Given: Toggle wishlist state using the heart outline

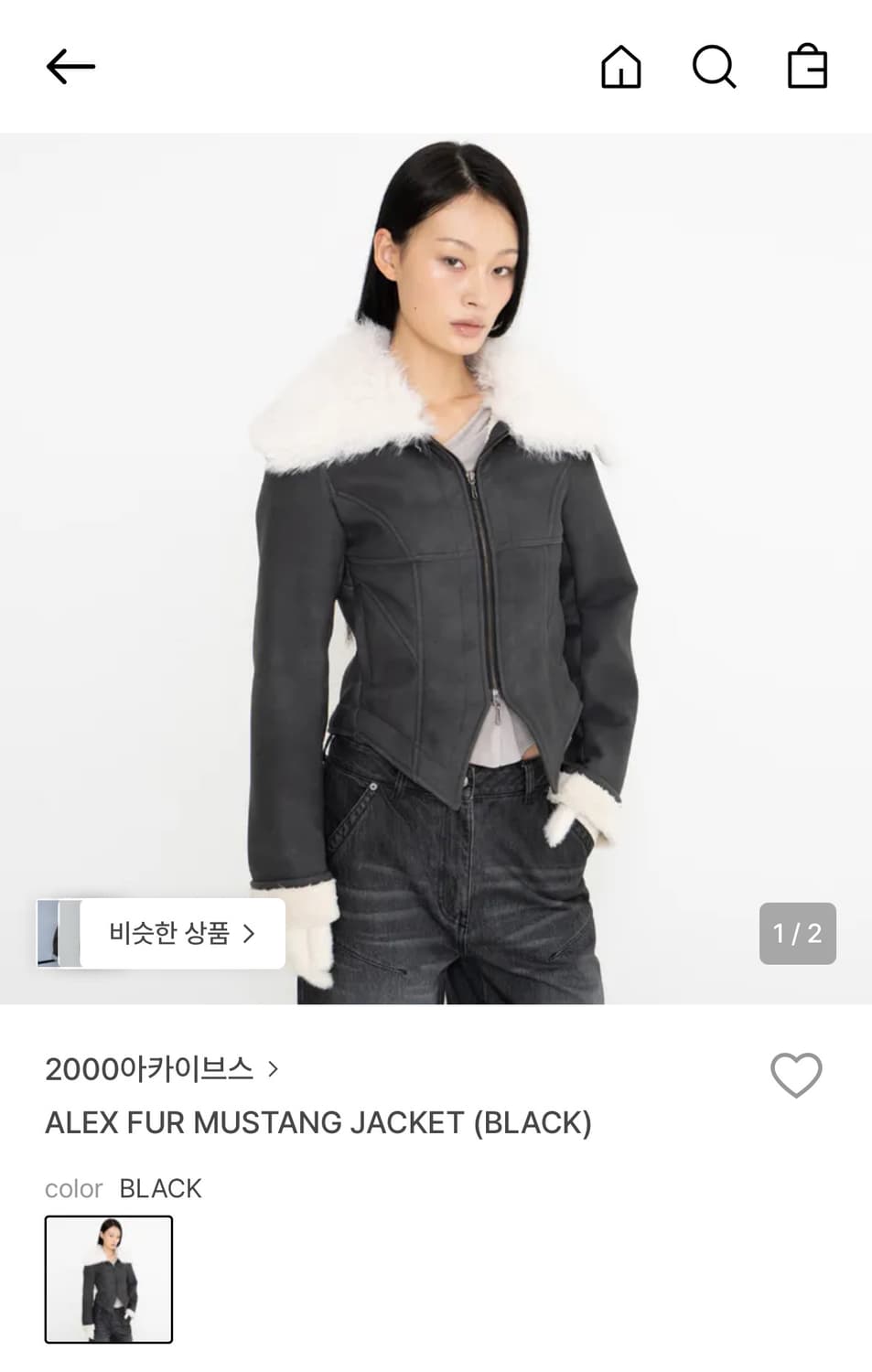Looking at the screenshot, I should click(795, 1076).
